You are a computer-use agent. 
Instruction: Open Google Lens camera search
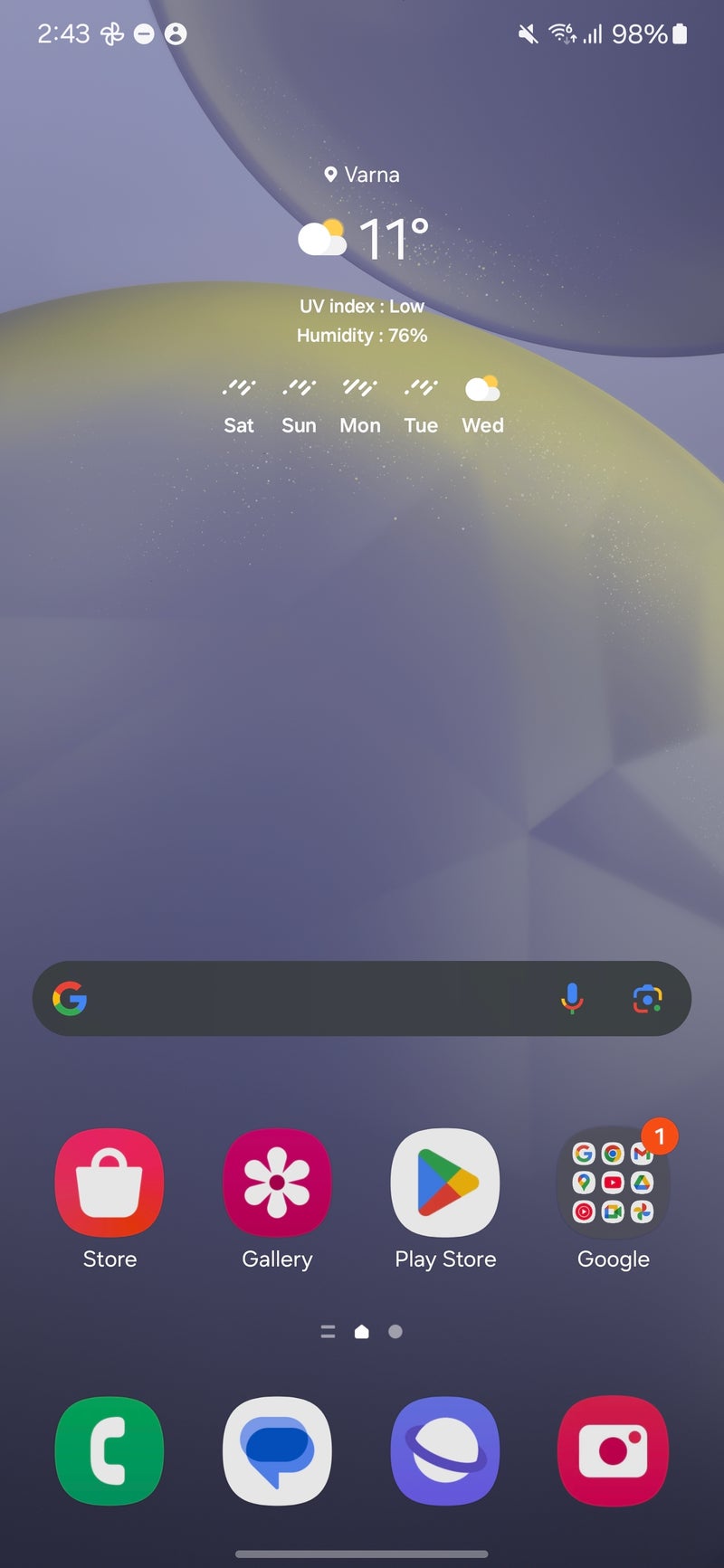pyautogui.click(x=646, y=999)
